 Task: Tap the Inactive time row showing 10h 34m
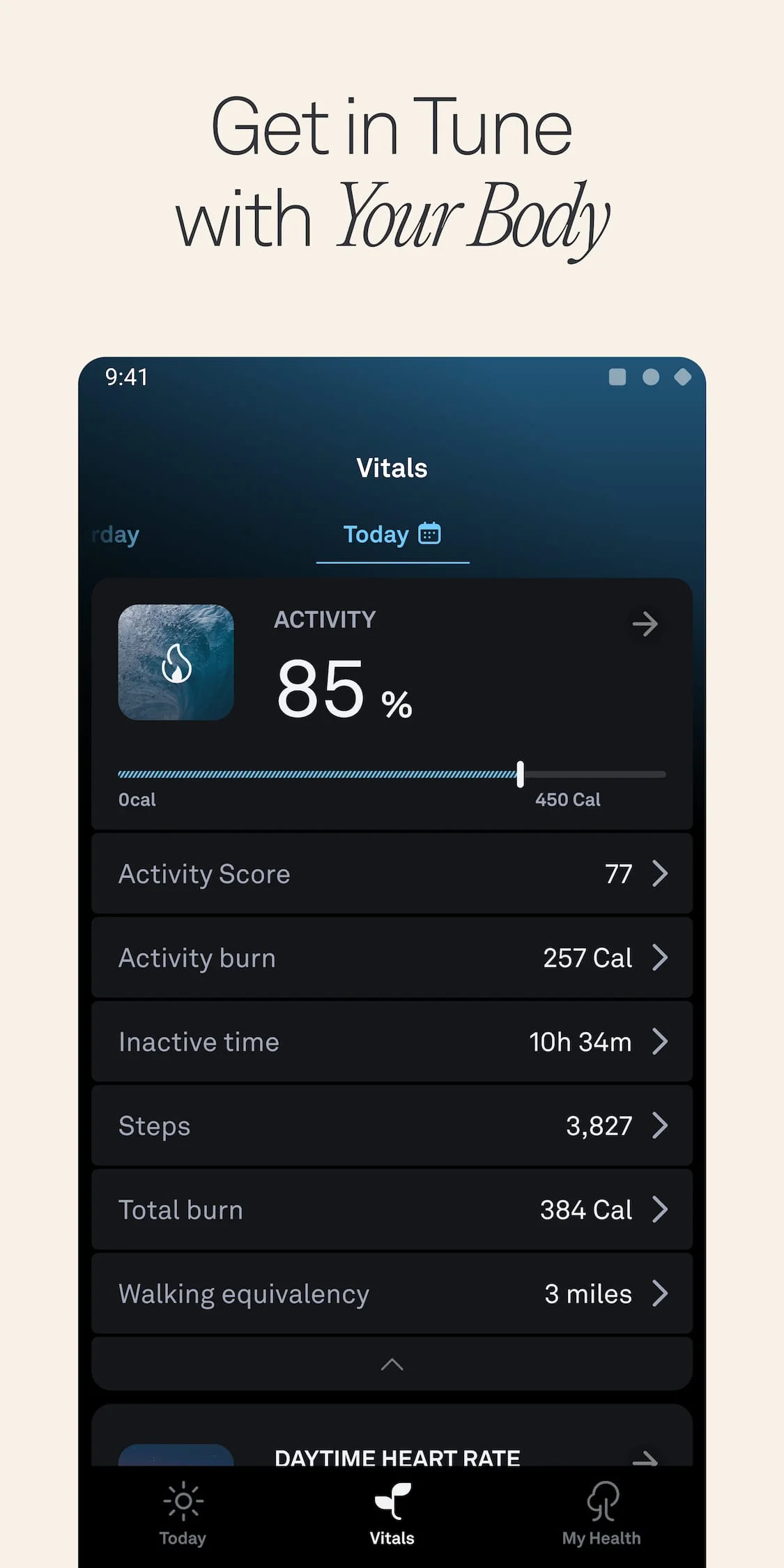392,1042
